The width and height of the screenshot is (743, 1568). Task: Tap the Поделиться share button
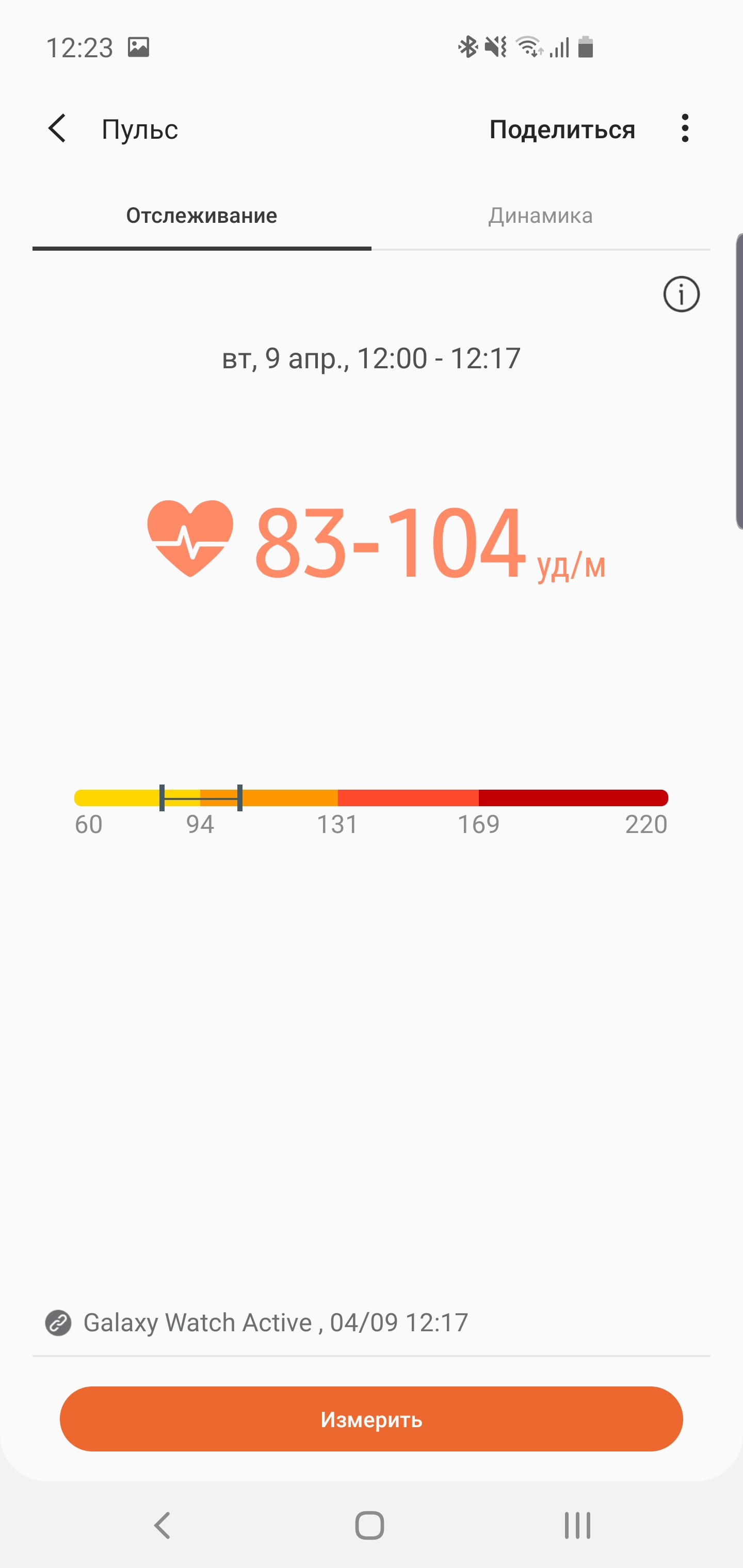pos(561,129)
